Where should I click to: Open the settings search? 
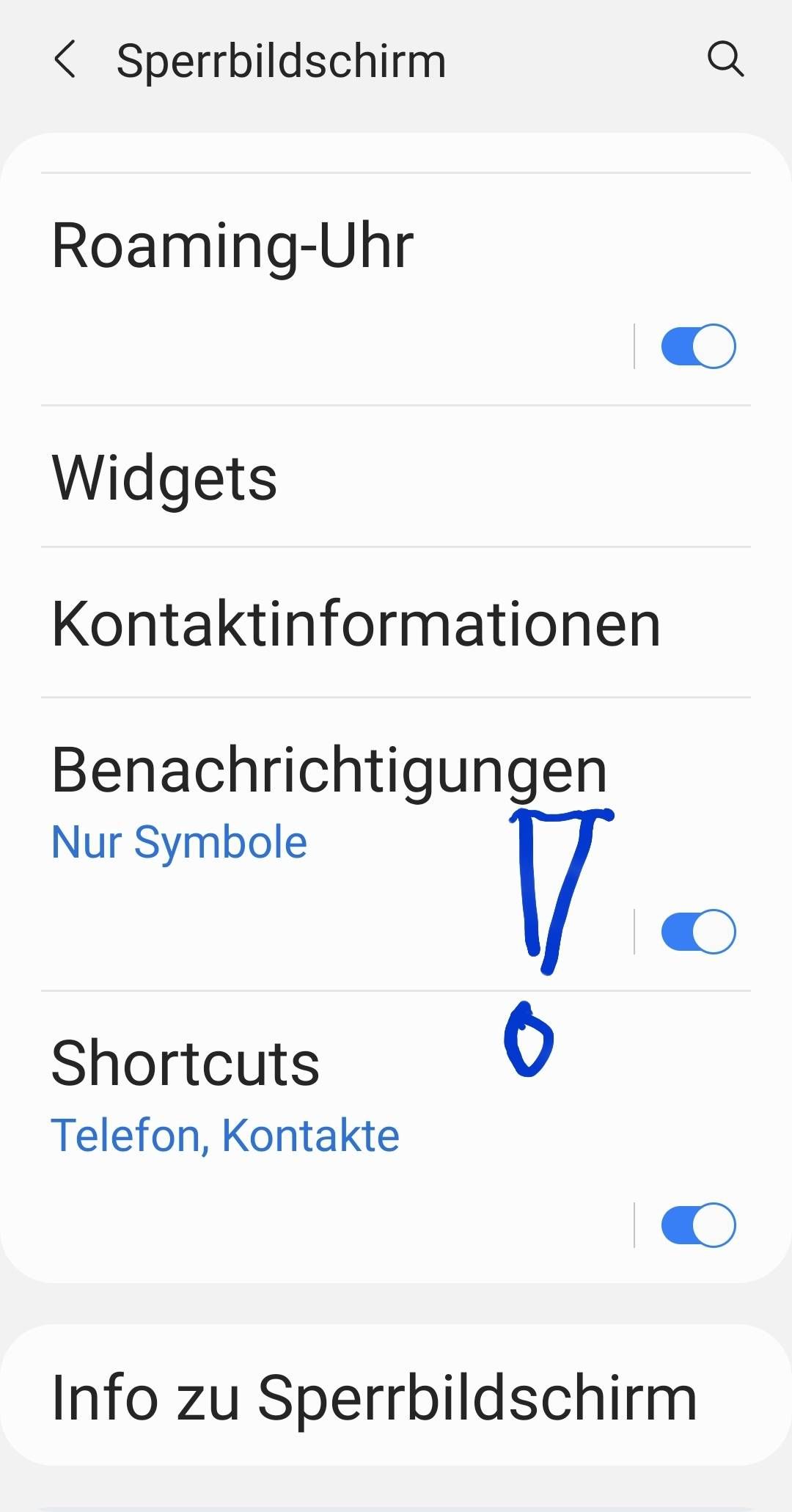click(x=725, y=59)
